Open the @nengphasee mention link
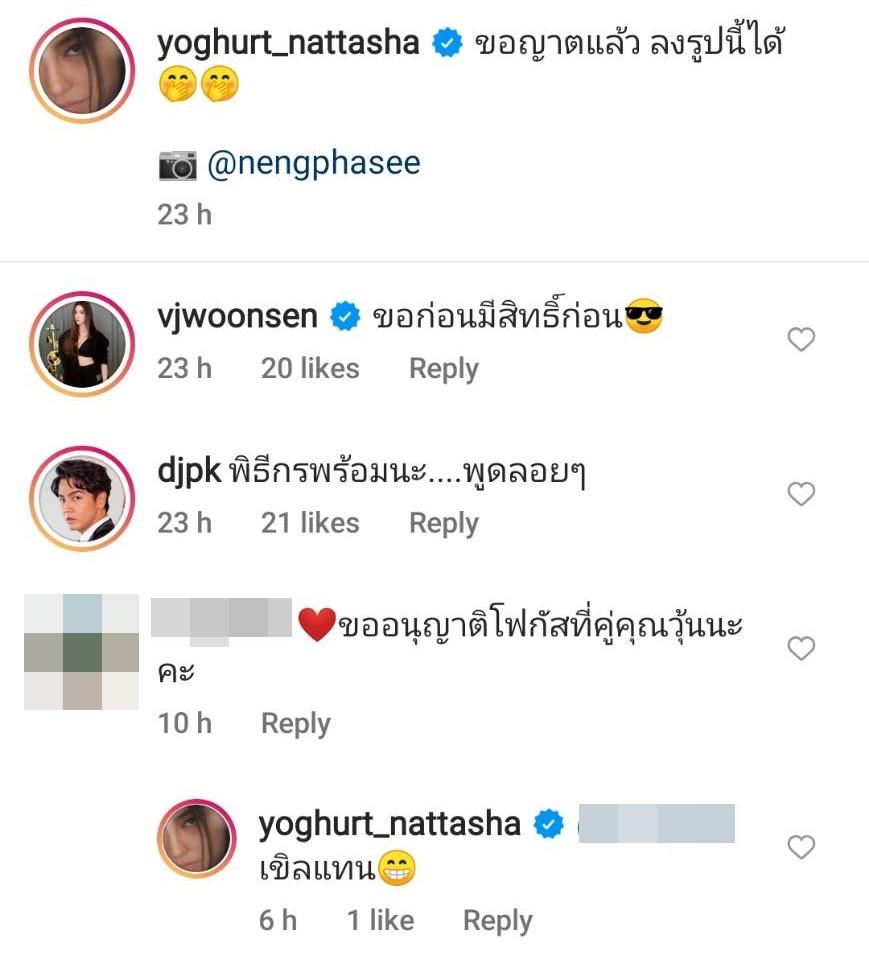Screen dimensions: 869x959 [313, 164]
